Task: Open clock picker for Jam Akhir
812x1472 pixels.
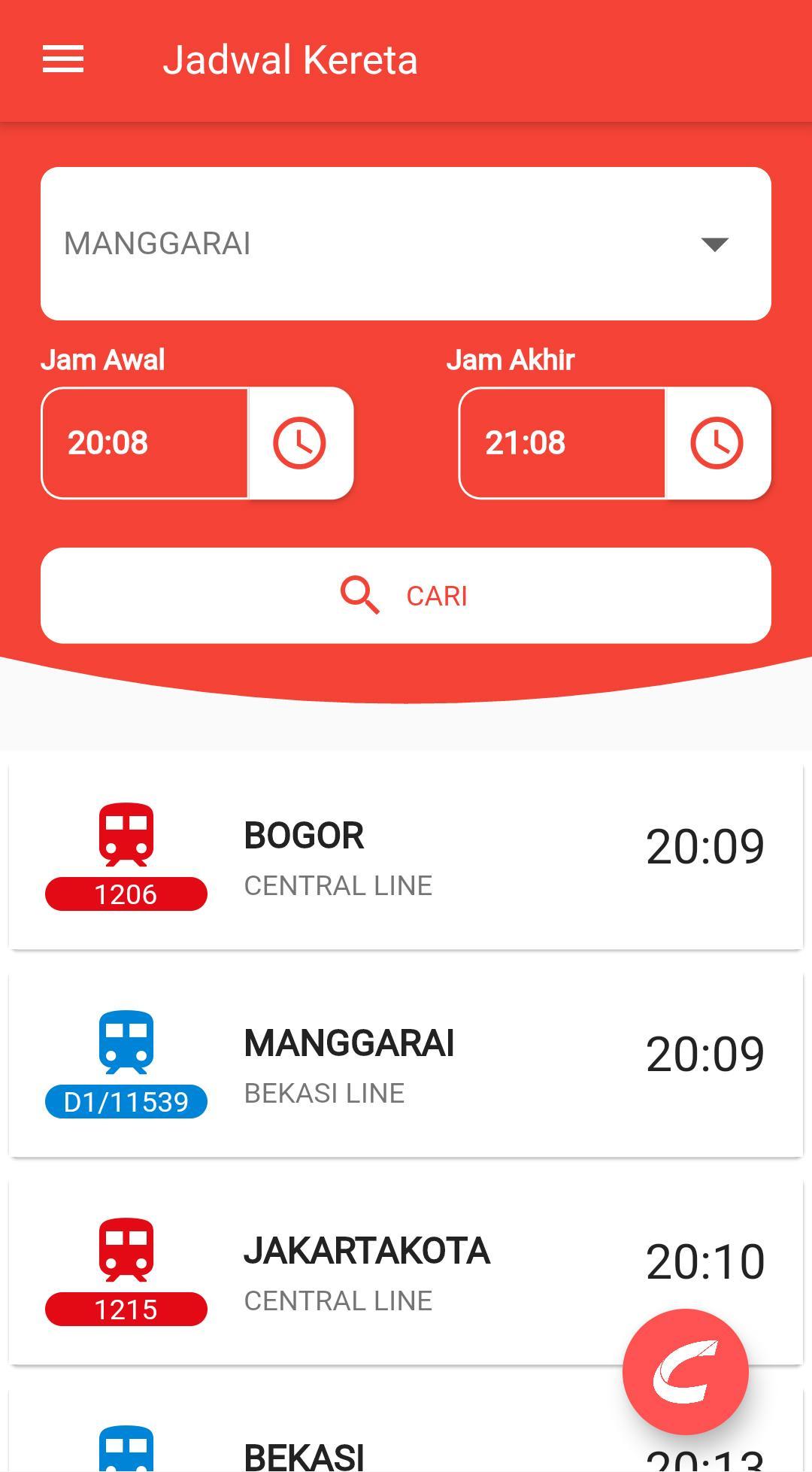Action: click(717, 443)
